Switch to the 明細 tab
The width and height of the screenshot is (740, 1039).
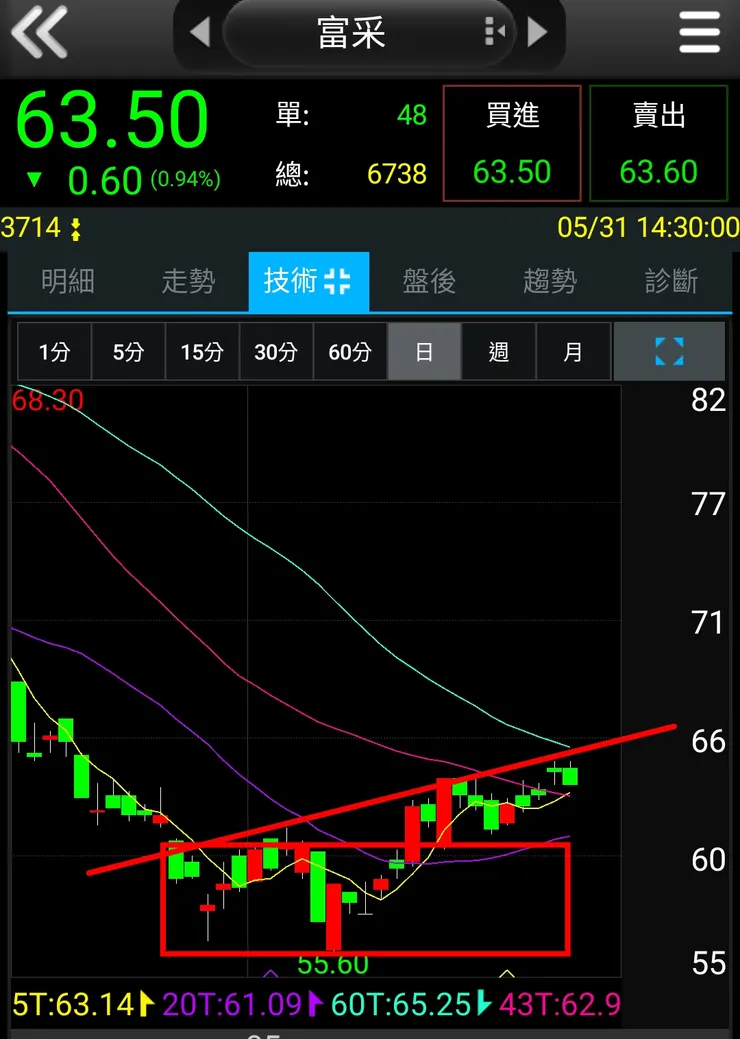click(68, 282)
